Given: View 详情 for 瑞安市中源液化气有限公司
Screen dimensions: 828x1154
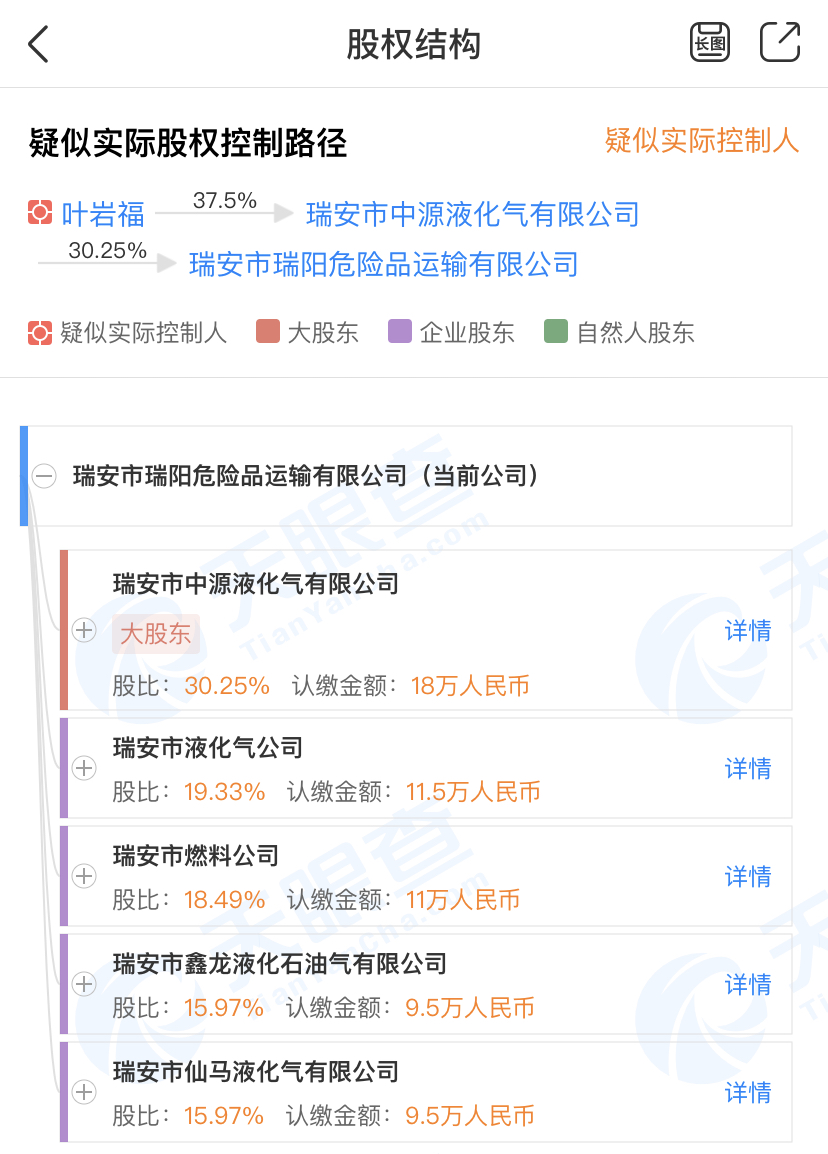Looking at the screenshot, I should [x=748, y=631].
